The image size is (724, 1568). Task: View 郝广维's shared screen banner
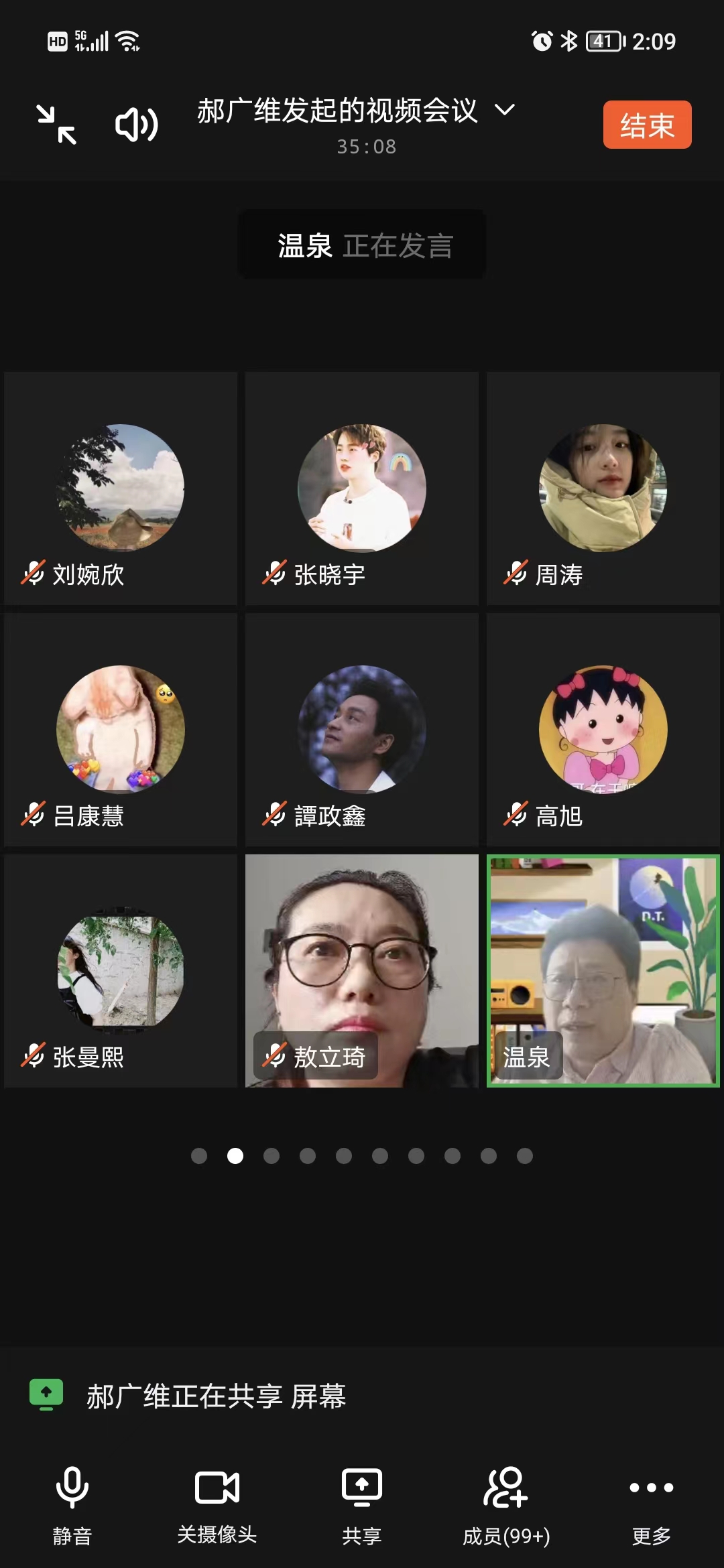215,1396
